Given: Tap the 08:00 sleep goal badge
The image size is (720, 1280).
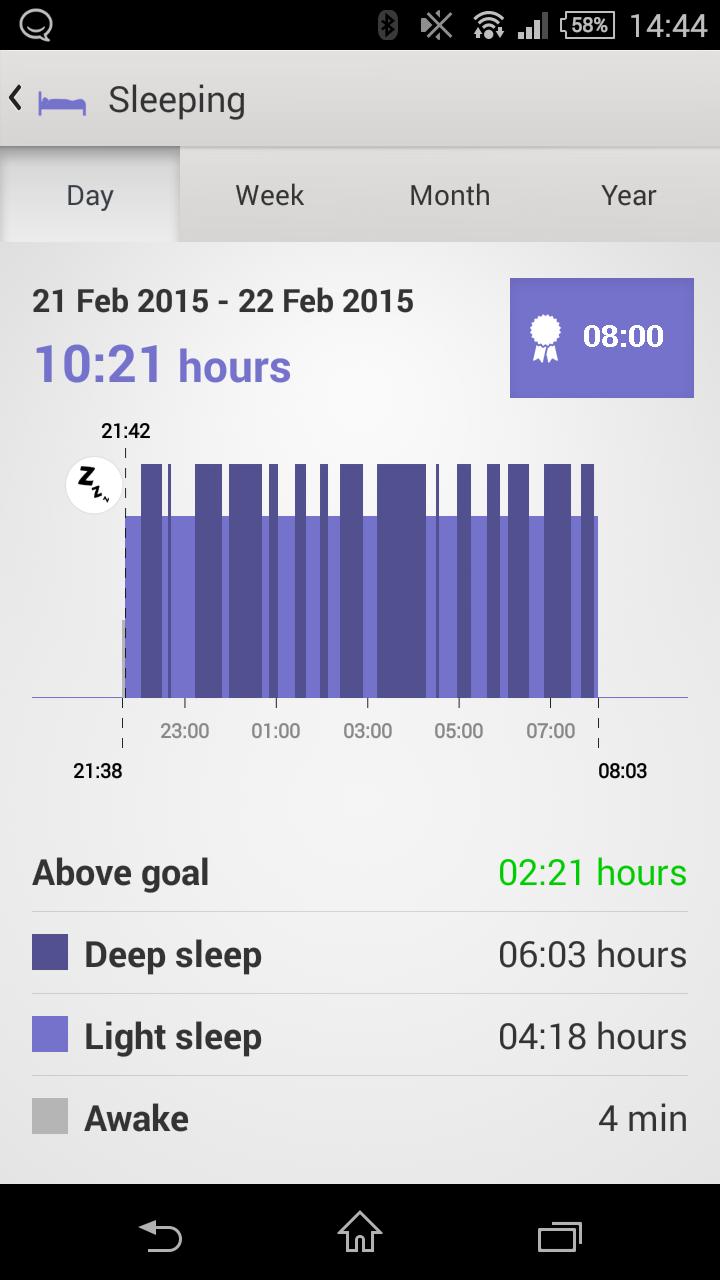Looking at the screenshot, I should click(601, 338).
